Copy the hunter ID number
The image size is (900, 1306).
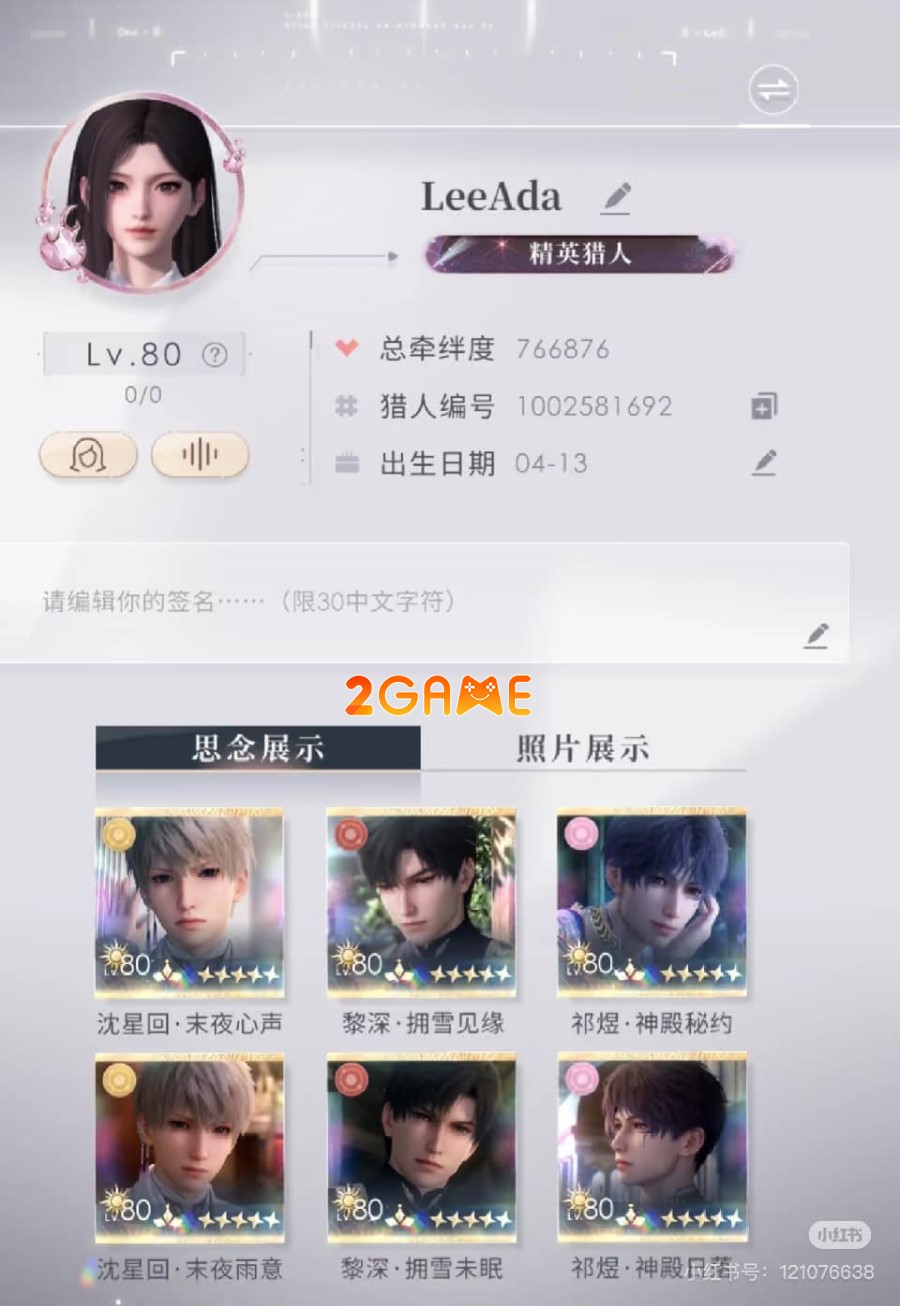763,406
